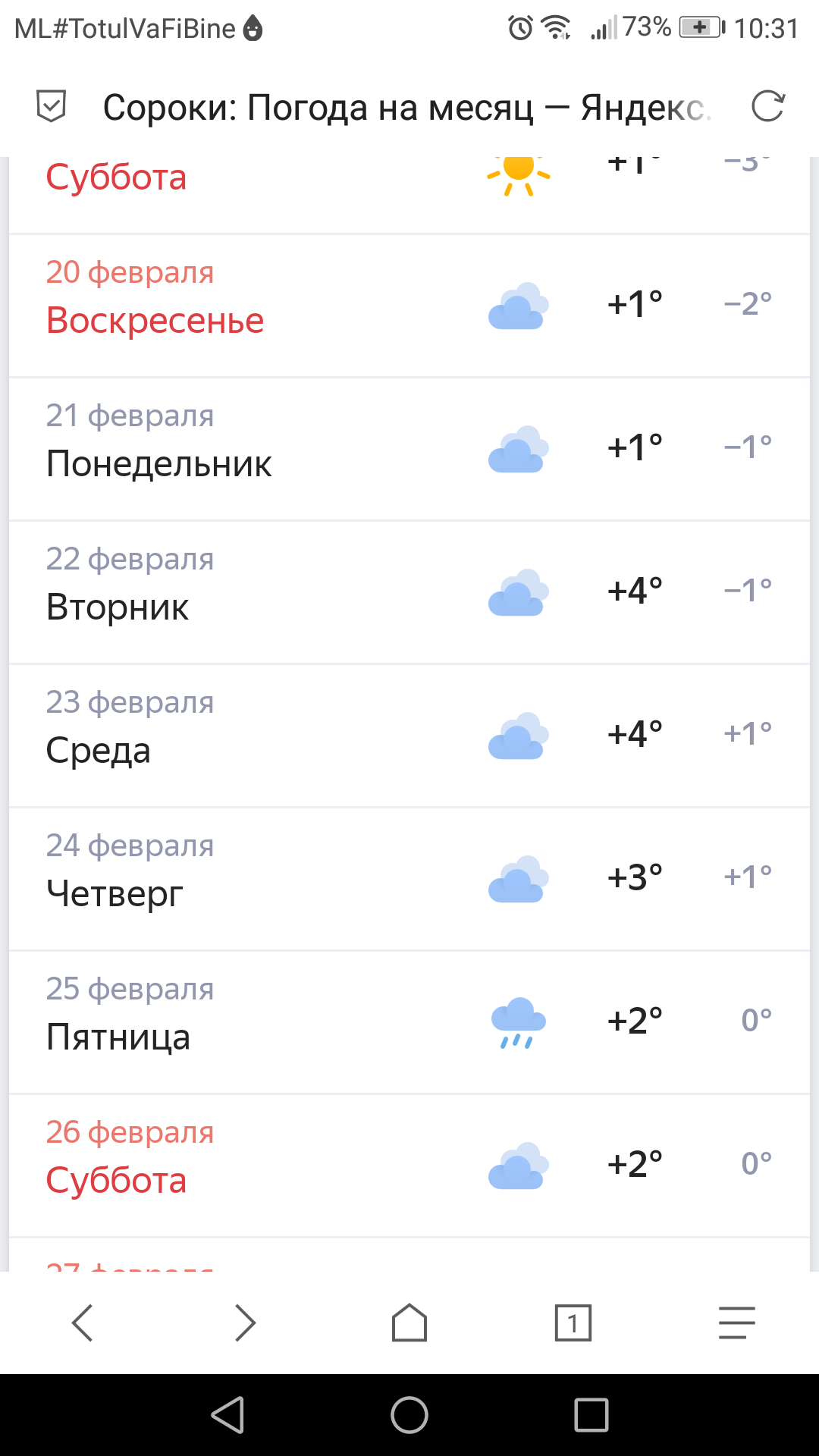The width and height of the screenshot is (819, 1456).
Task: Go back to the previous page
Action: tap(82, 1323)
